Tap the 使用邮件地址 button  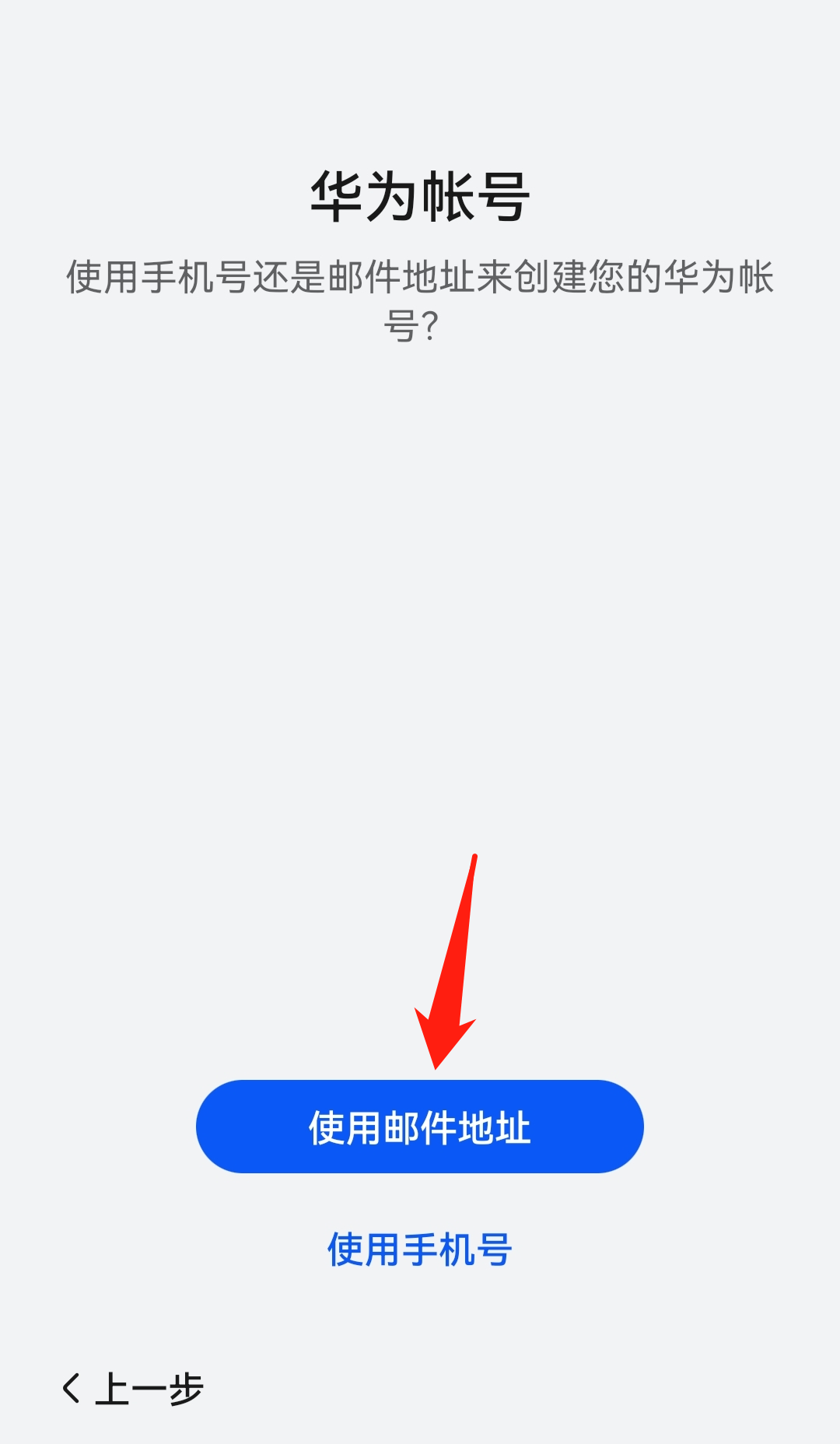pos(419,1127)
